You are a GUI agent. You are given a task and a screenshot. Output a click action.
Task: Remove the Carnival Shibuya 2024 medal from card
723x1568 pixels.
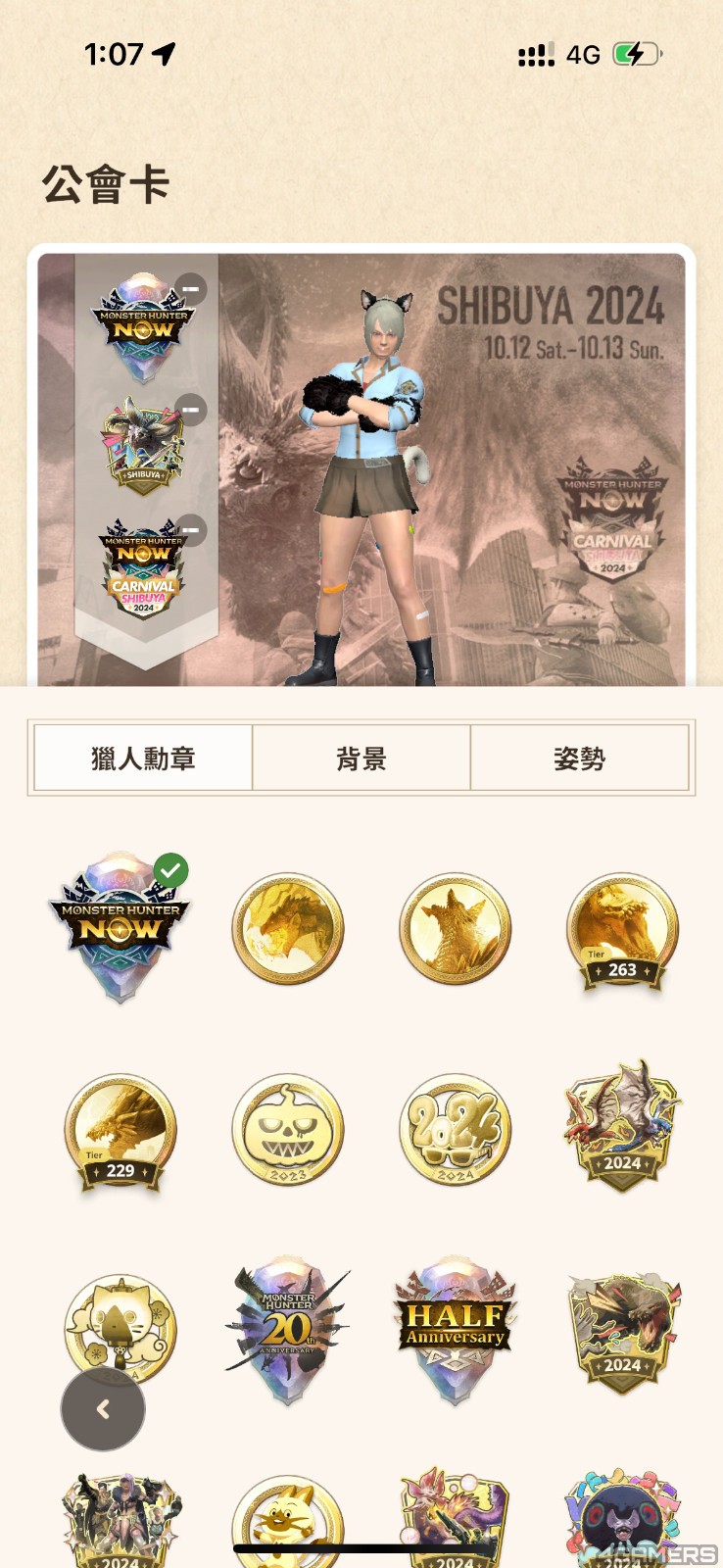coord(191,530)
